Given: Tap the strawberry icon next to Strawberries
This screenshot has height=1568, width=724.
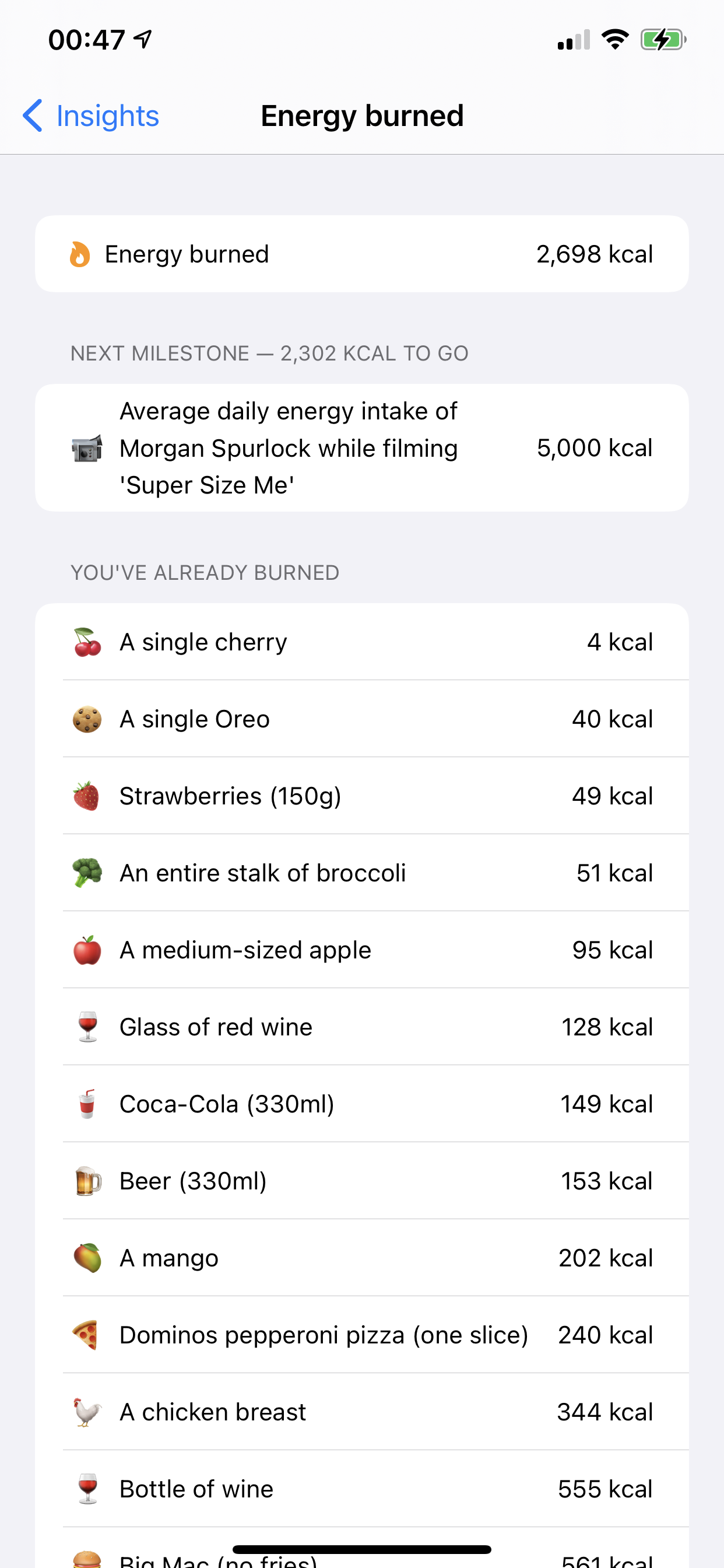Looking at the screenshot, I should click(87, 796).
